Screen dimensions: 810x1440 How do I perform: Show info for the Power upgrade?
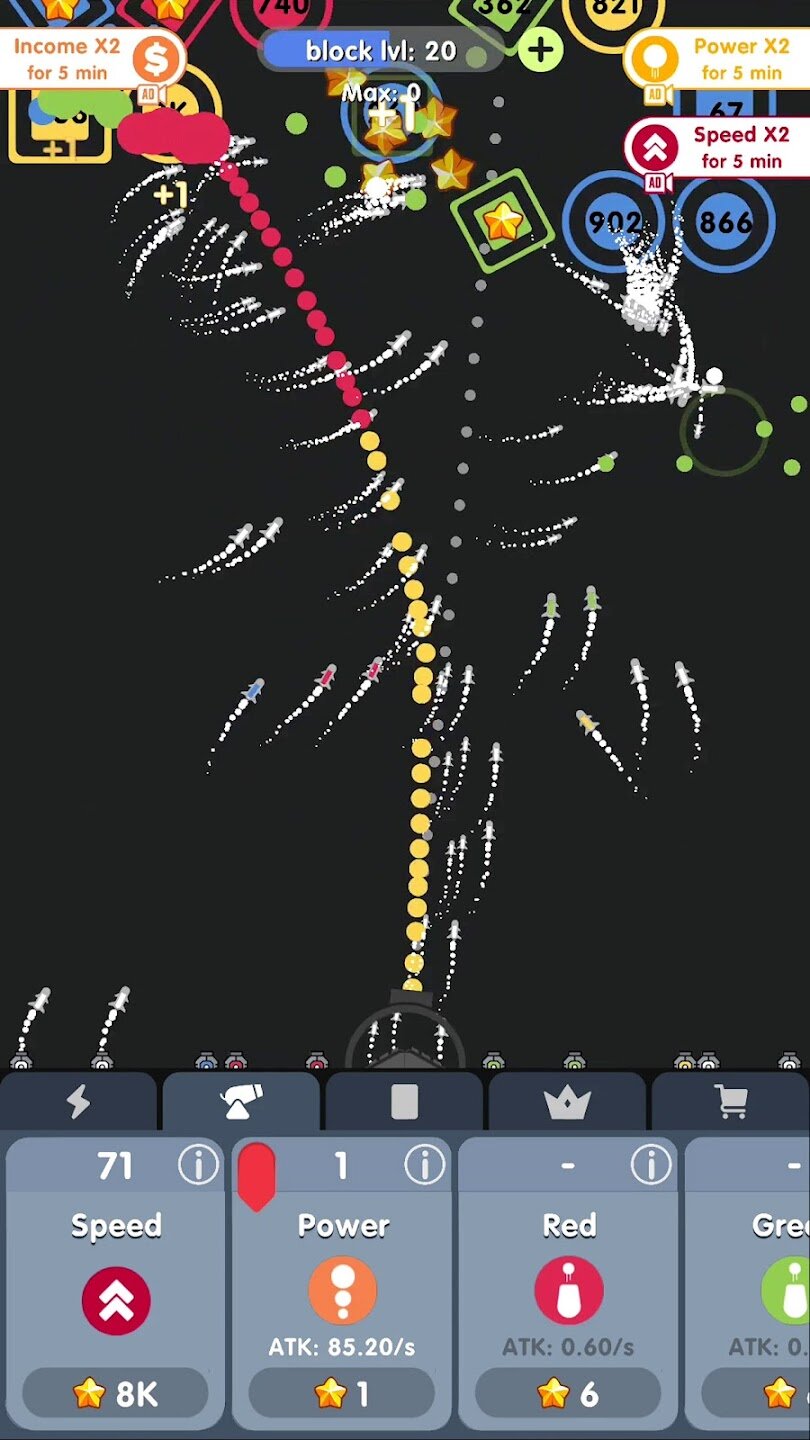[x=424, y=1165]
